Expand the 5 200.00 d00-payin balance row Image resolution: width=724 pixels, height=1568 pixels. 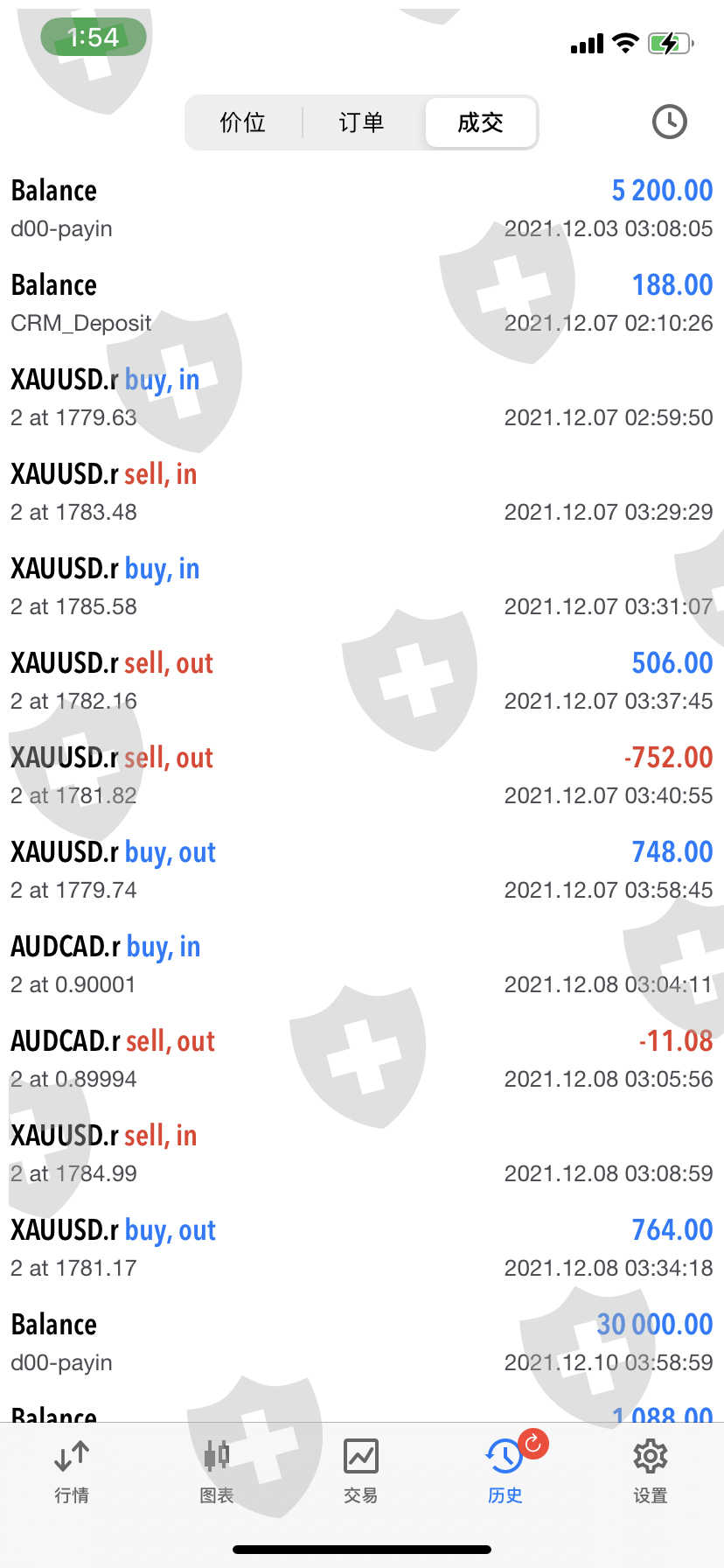click(x=361, y=208)
